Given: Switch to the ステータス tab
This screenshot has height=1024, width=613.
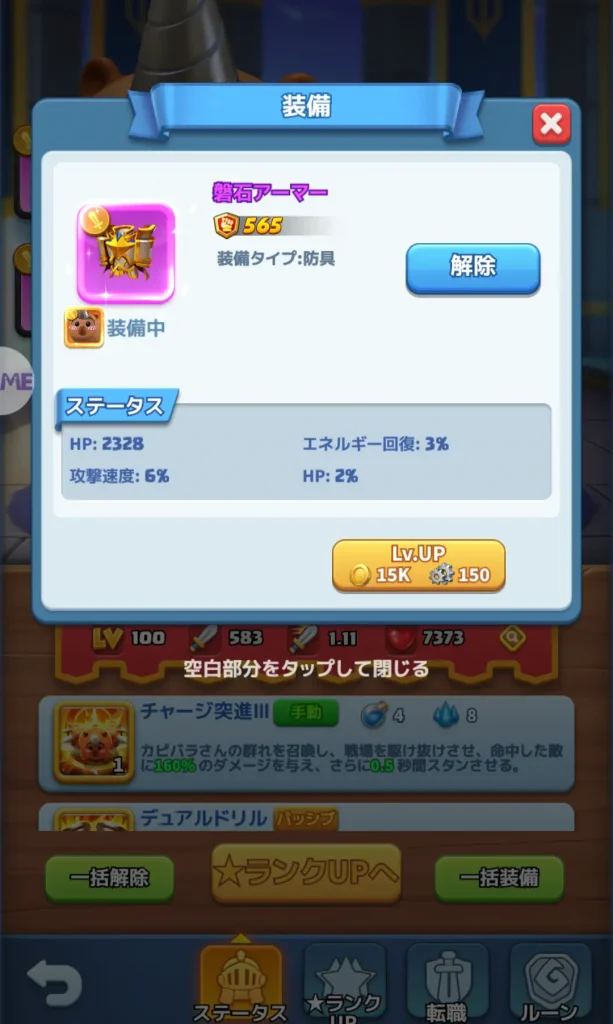Looking at the screenshot, I should click(x=241, y=982).
